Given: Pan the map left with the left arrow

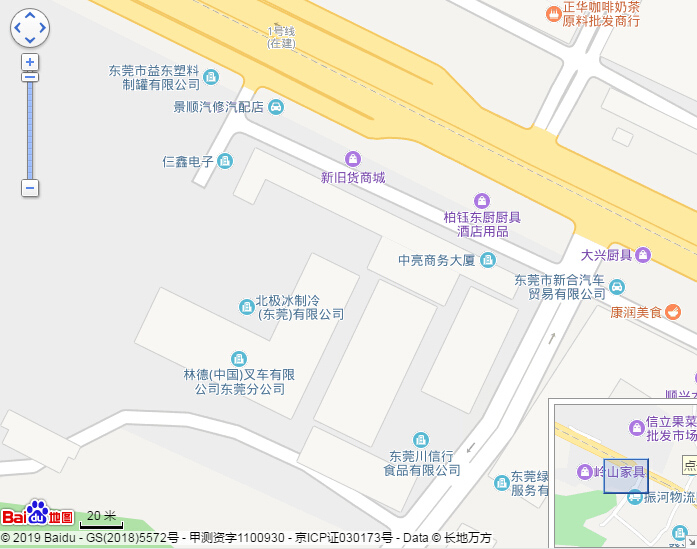Looking at the screenshot, I should coord(18,28).
